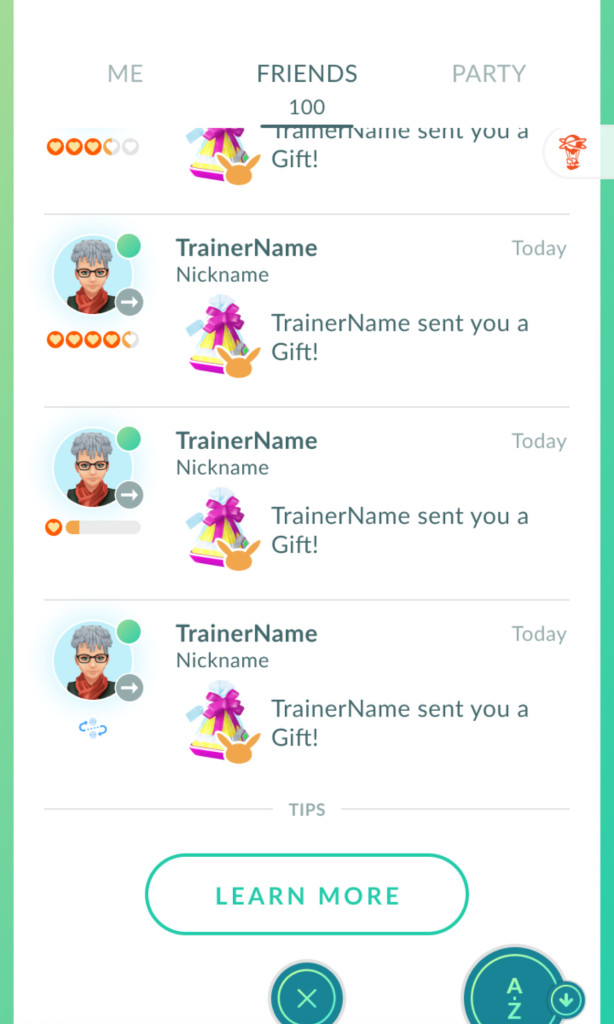The height and width of the screenshot is (1024, 614).
Task: Select the FRIENDS tab
Action: pyautogui.click(x=307, y=74)
